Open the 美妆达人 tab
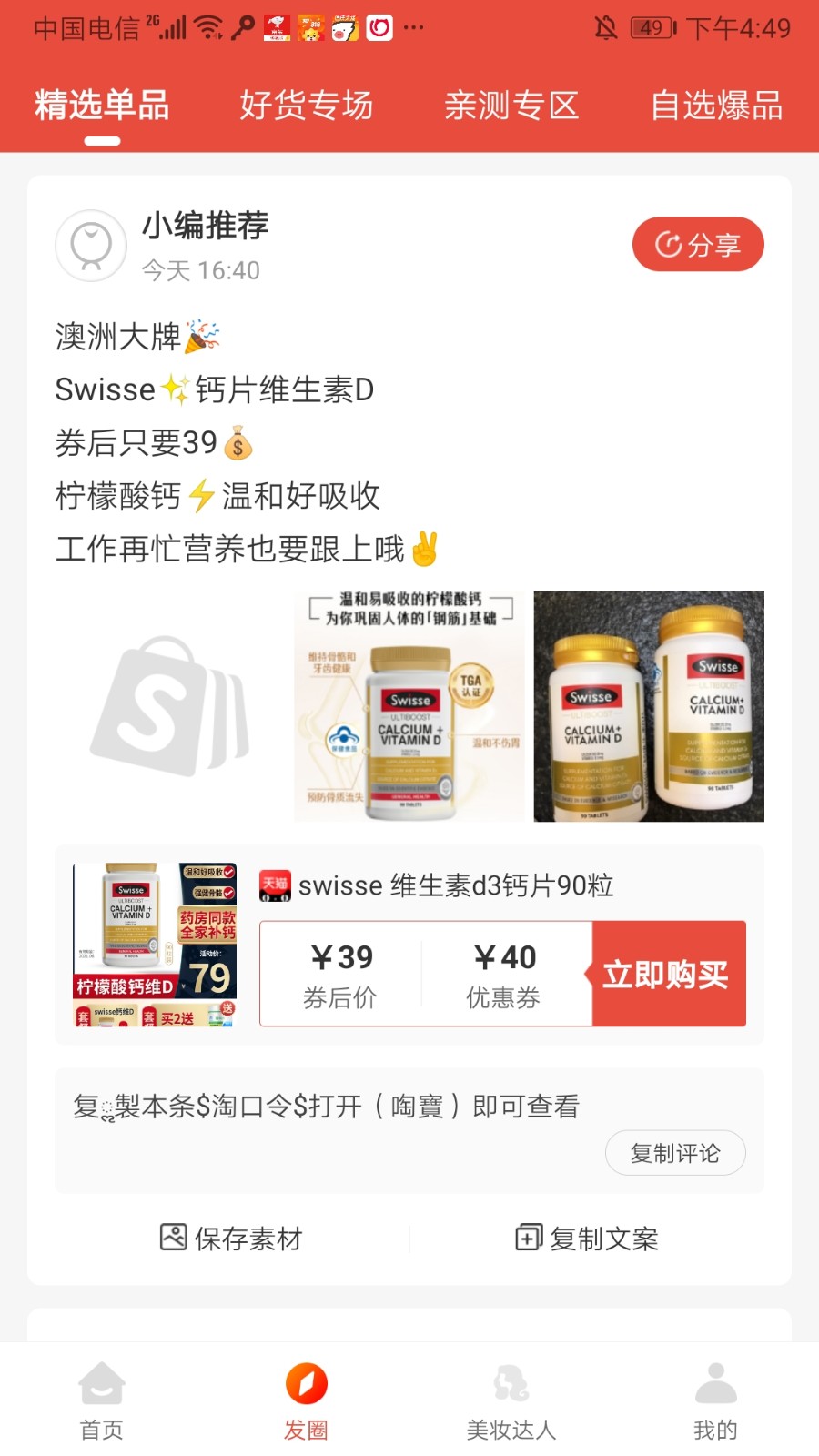Image resolution: width=819 pixels, height=1456 pixels. 511,1401
